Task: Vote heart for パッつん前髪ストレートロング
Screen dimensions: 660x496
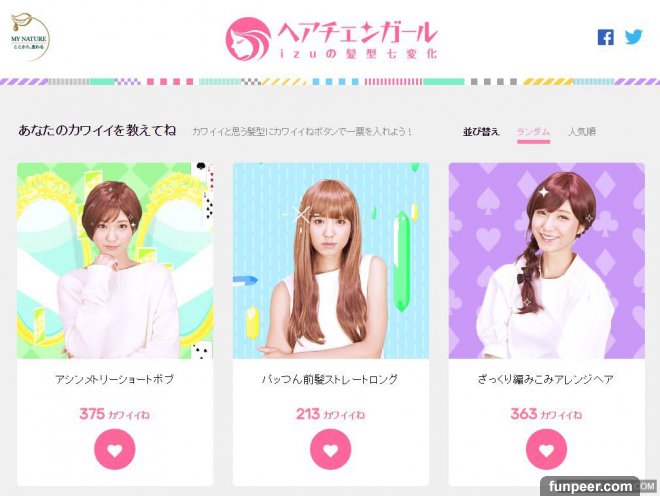Action: pyautogui.click(x=331, y=449)
